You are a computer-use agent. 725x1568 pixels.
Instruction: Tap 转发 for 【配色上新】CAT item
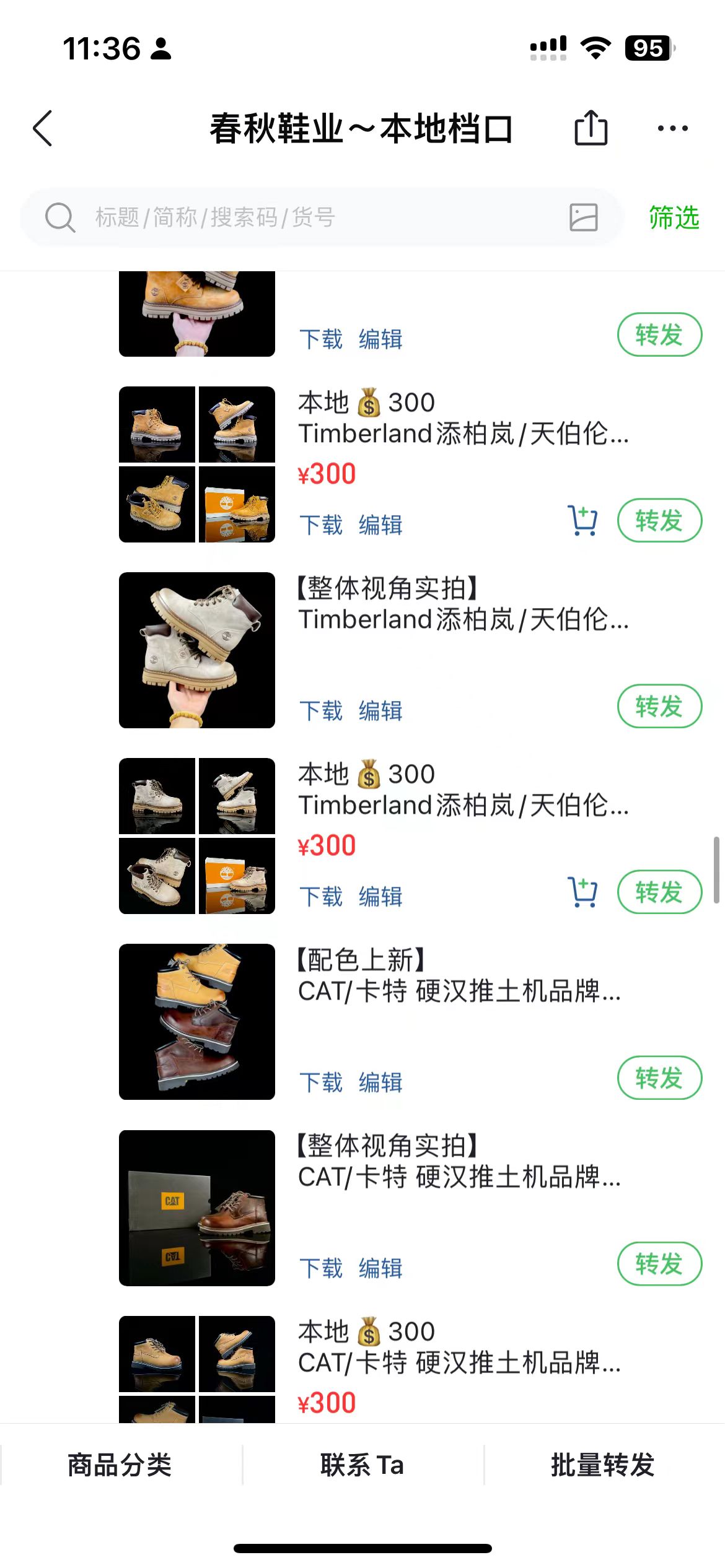click(659, 1078)
